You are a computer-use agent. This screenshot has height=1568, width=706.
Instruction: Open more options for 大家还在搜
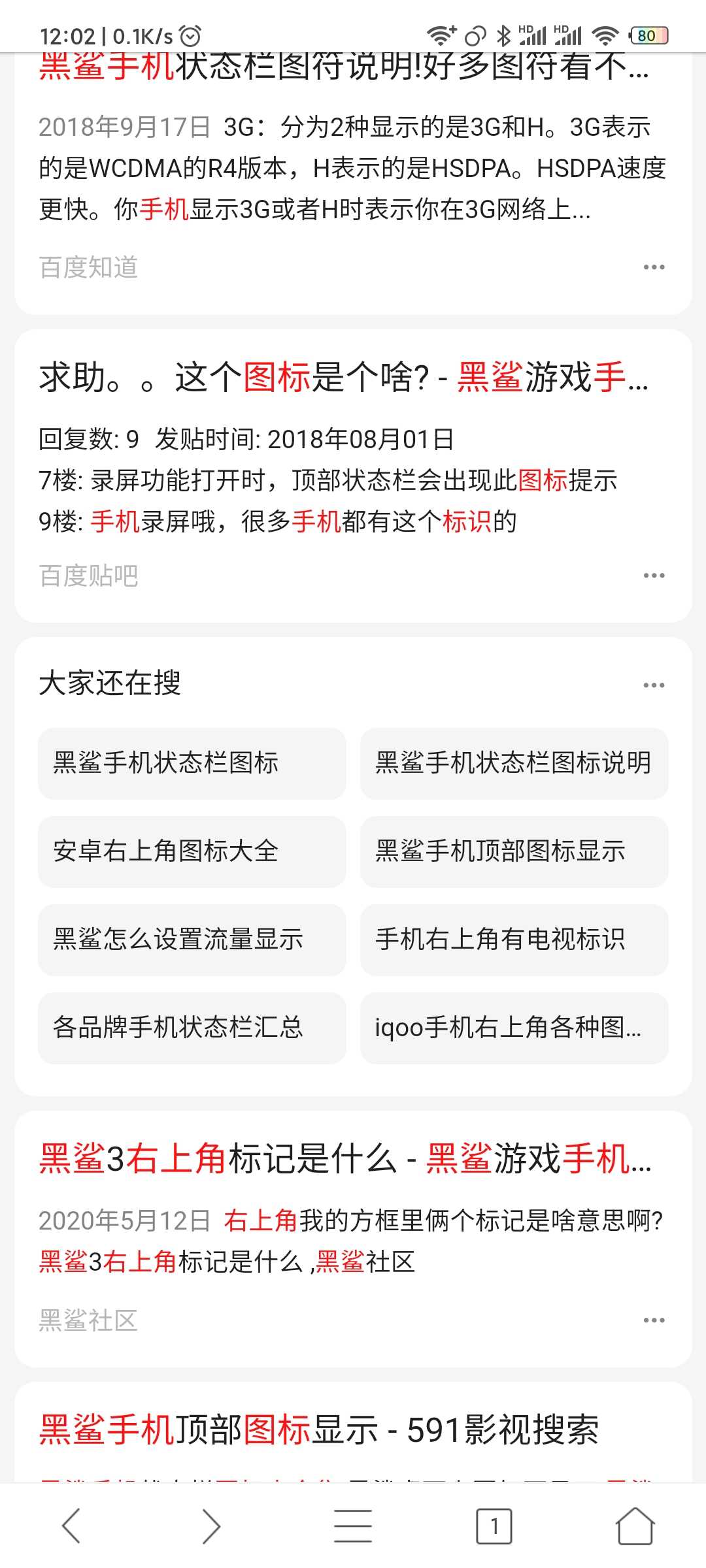[654, 685]
